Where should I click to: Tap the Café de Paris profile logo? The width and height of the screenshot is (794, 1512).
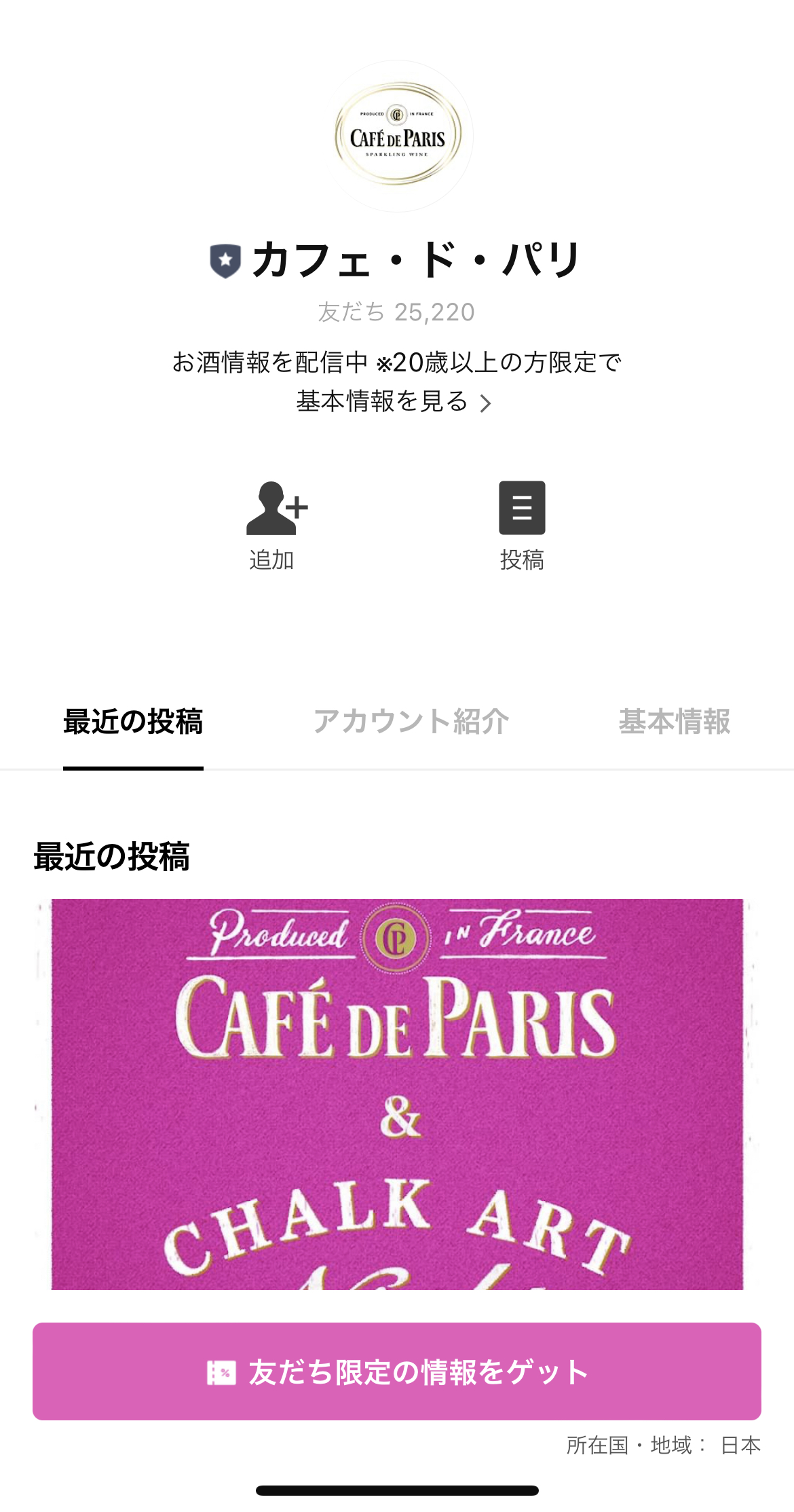[x=397, y=136]
